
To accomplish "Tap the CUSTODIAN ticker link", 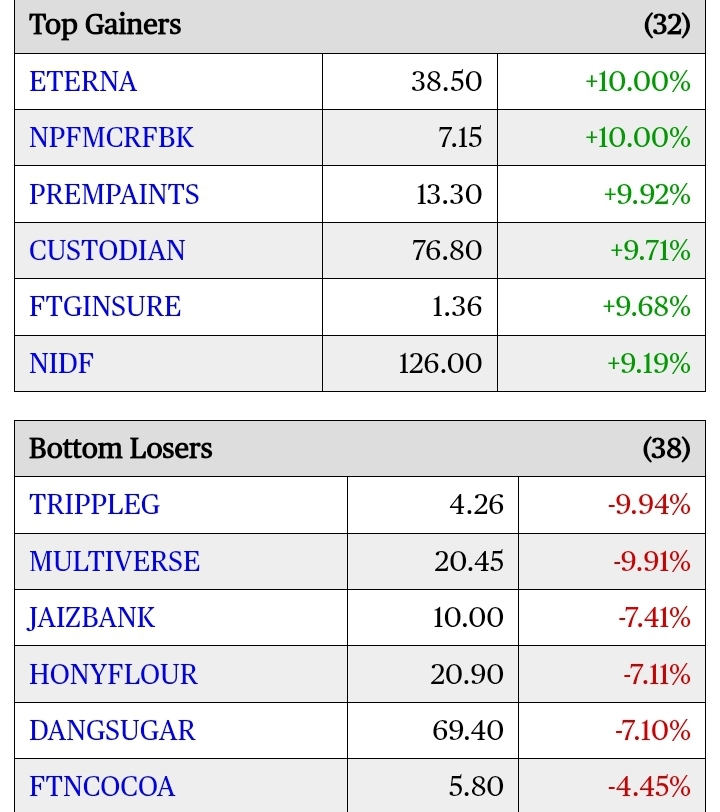I will tap(107, 250).
